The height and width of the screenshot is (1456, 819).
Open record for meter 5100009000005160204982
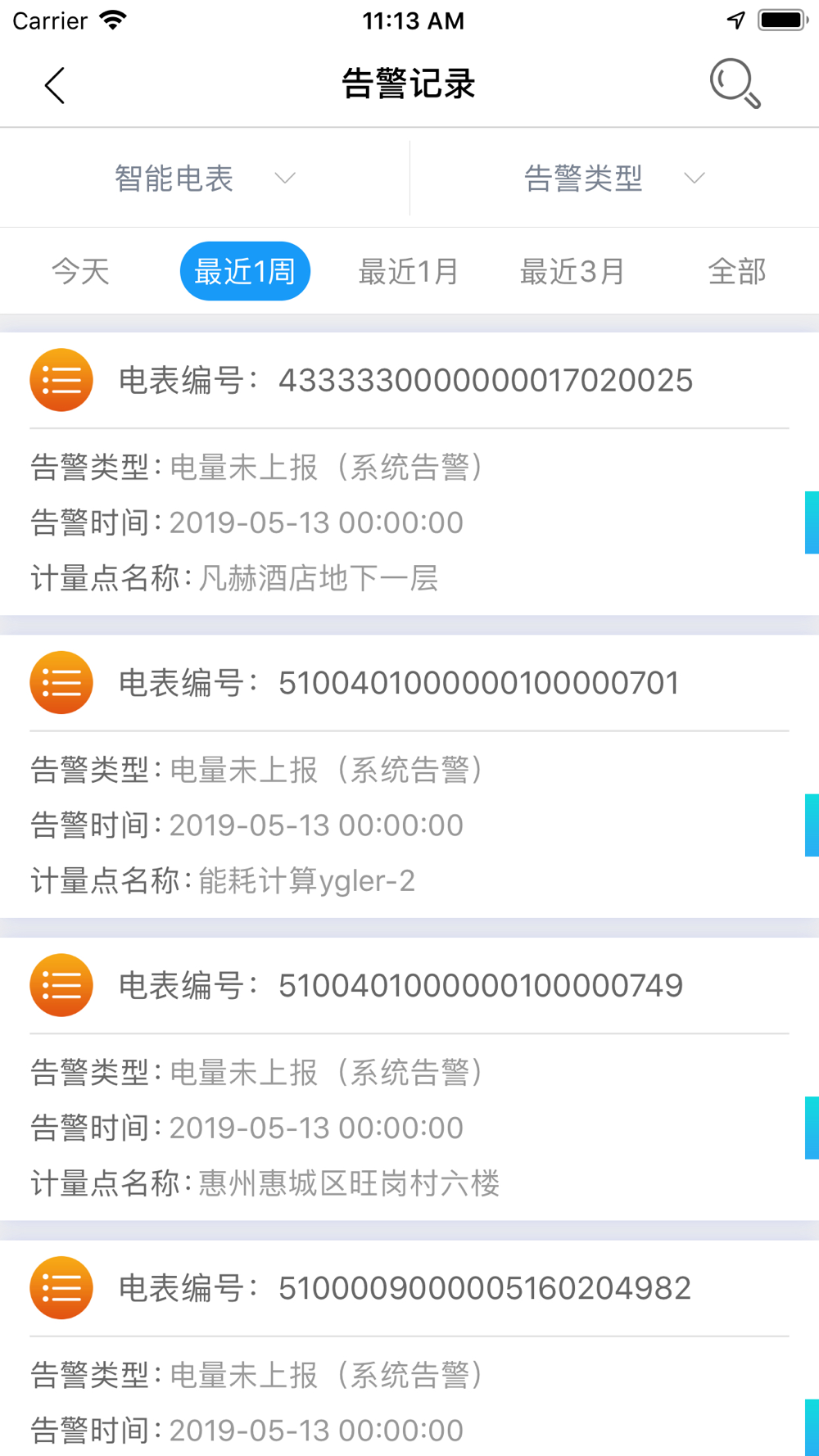pyautogui.click(x=409, y=1348)
